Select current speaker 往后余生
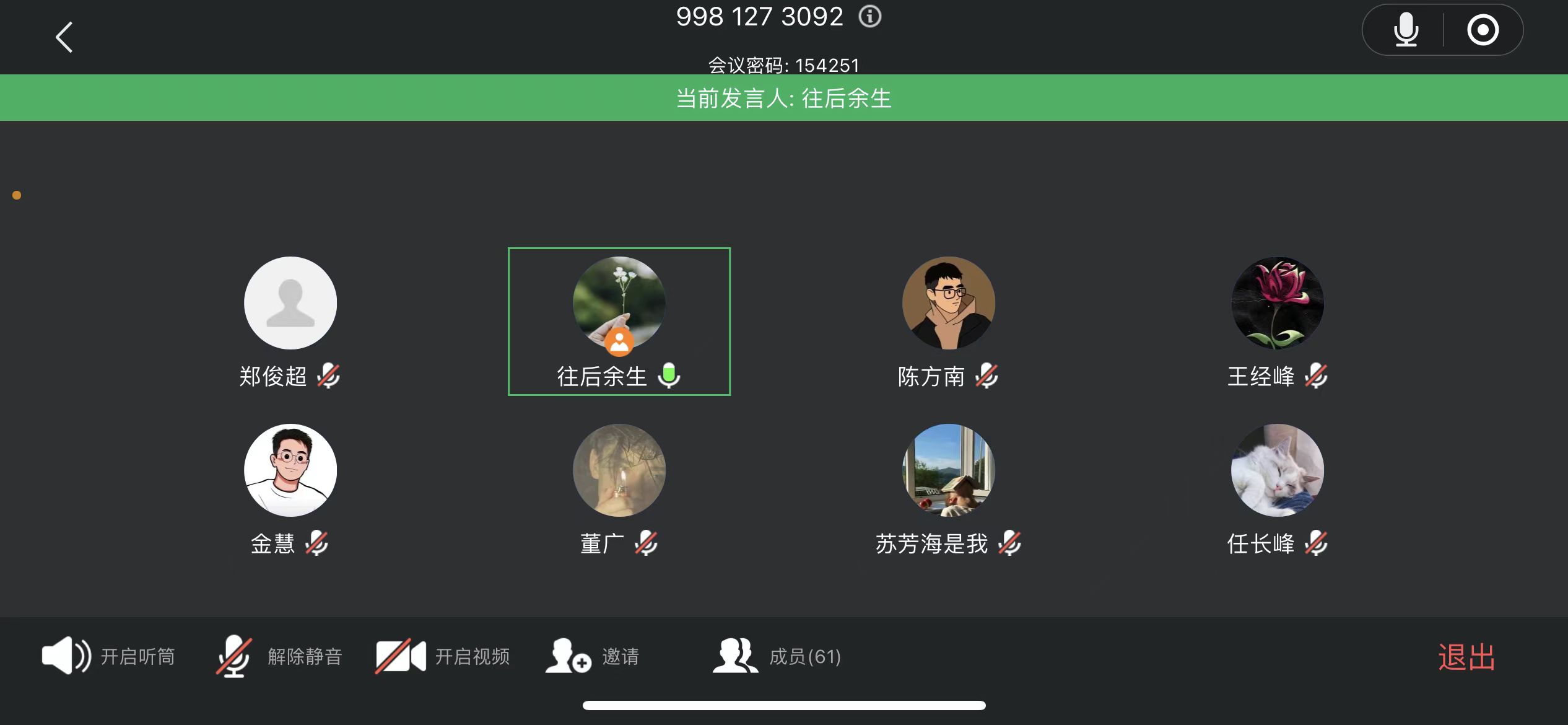The width and height of the screenshot is (1568, 725). click(x=619, y=304)
